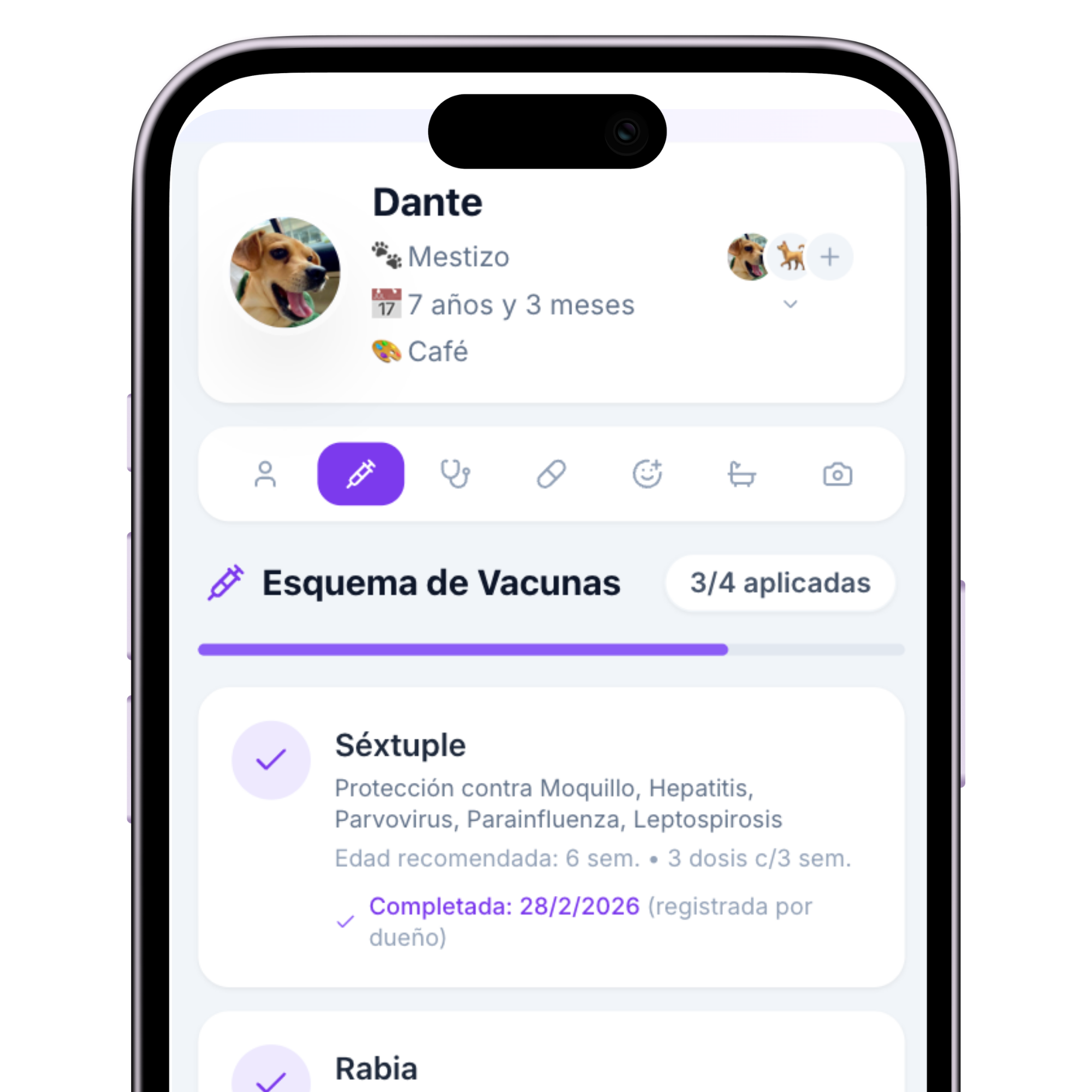
Task: Open the owner profile tab
Action: pos(265,474)
